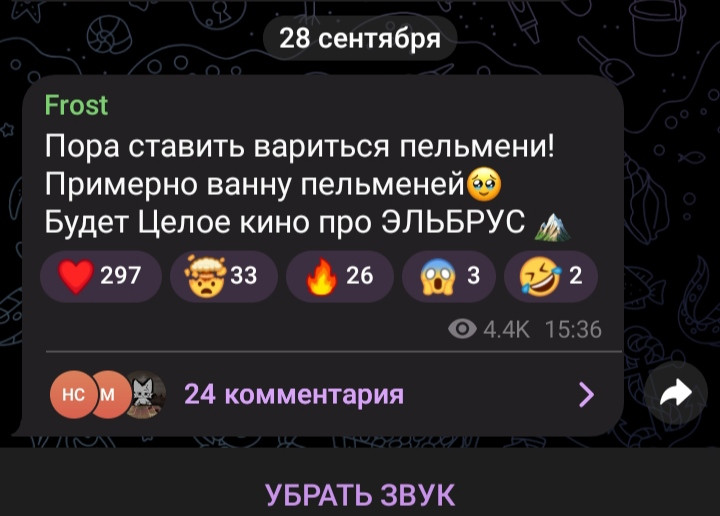Add a heart reaction with 297 votes
This screenshot has height=516, width=720.
100,277
